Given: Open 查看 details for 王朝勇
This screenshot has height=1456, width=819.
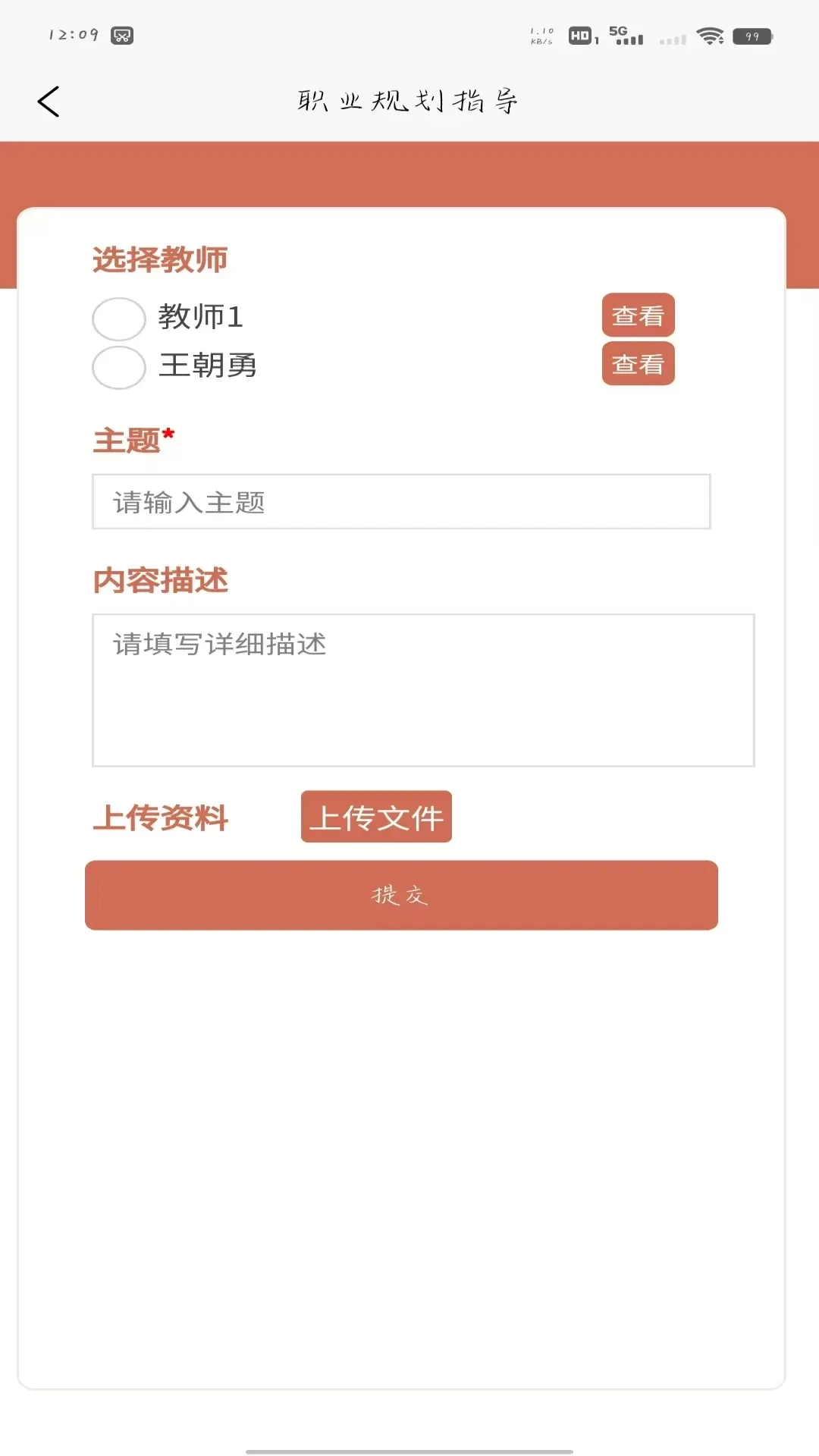Looking at the screenshot, I should click(x=637, y=364).
